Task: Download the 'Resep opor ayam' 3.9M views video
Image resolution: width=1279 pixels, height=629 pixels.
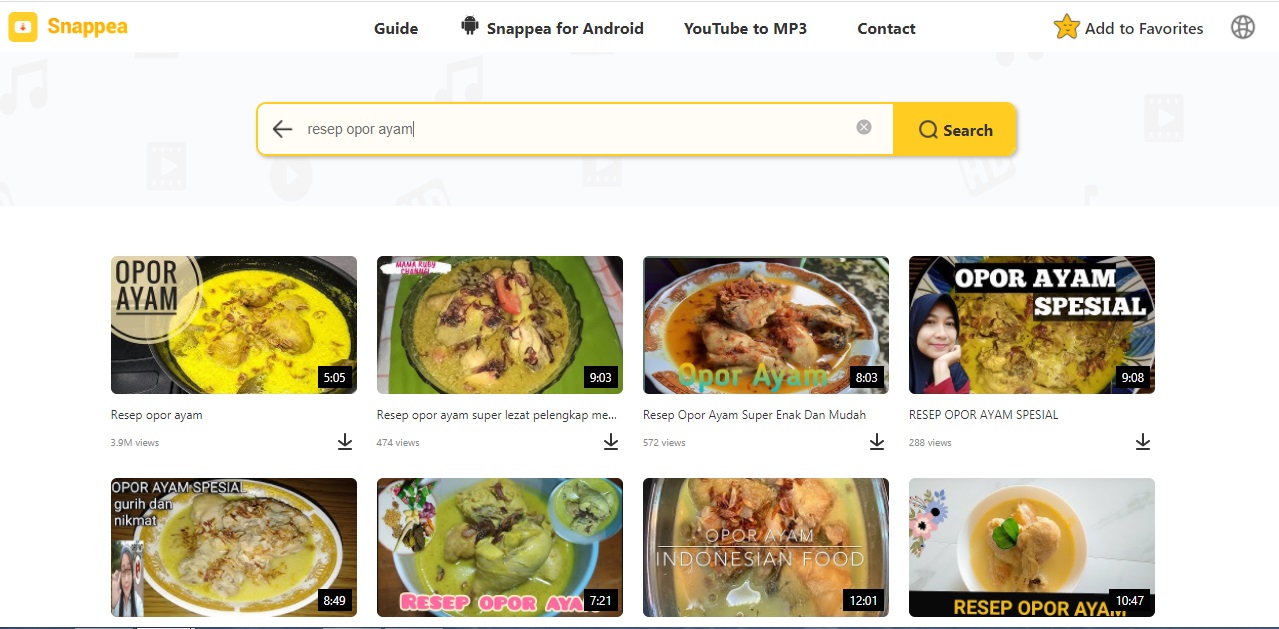Action: pyautogui.click(x=345, y=442)
